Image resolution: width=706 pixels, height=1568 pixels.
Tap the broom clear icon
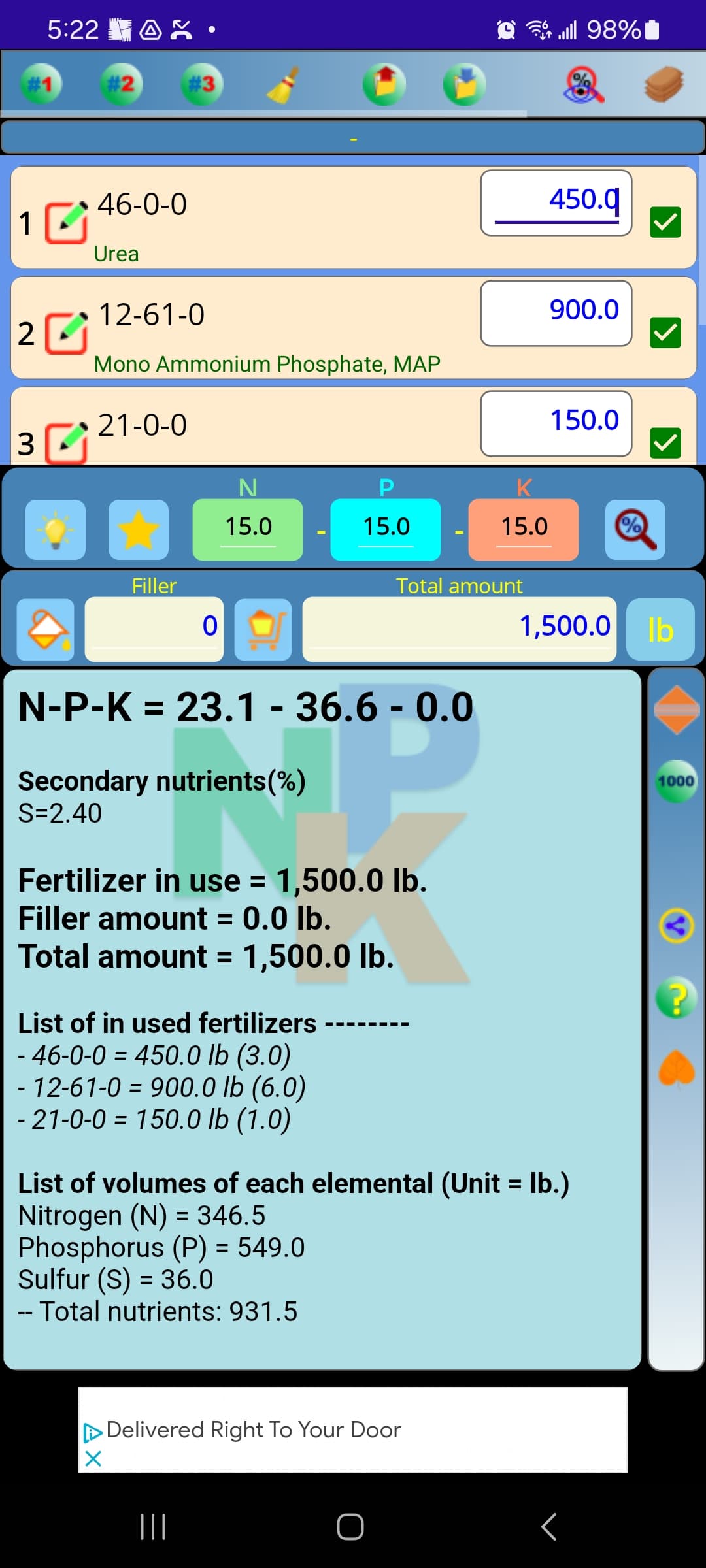284,84
